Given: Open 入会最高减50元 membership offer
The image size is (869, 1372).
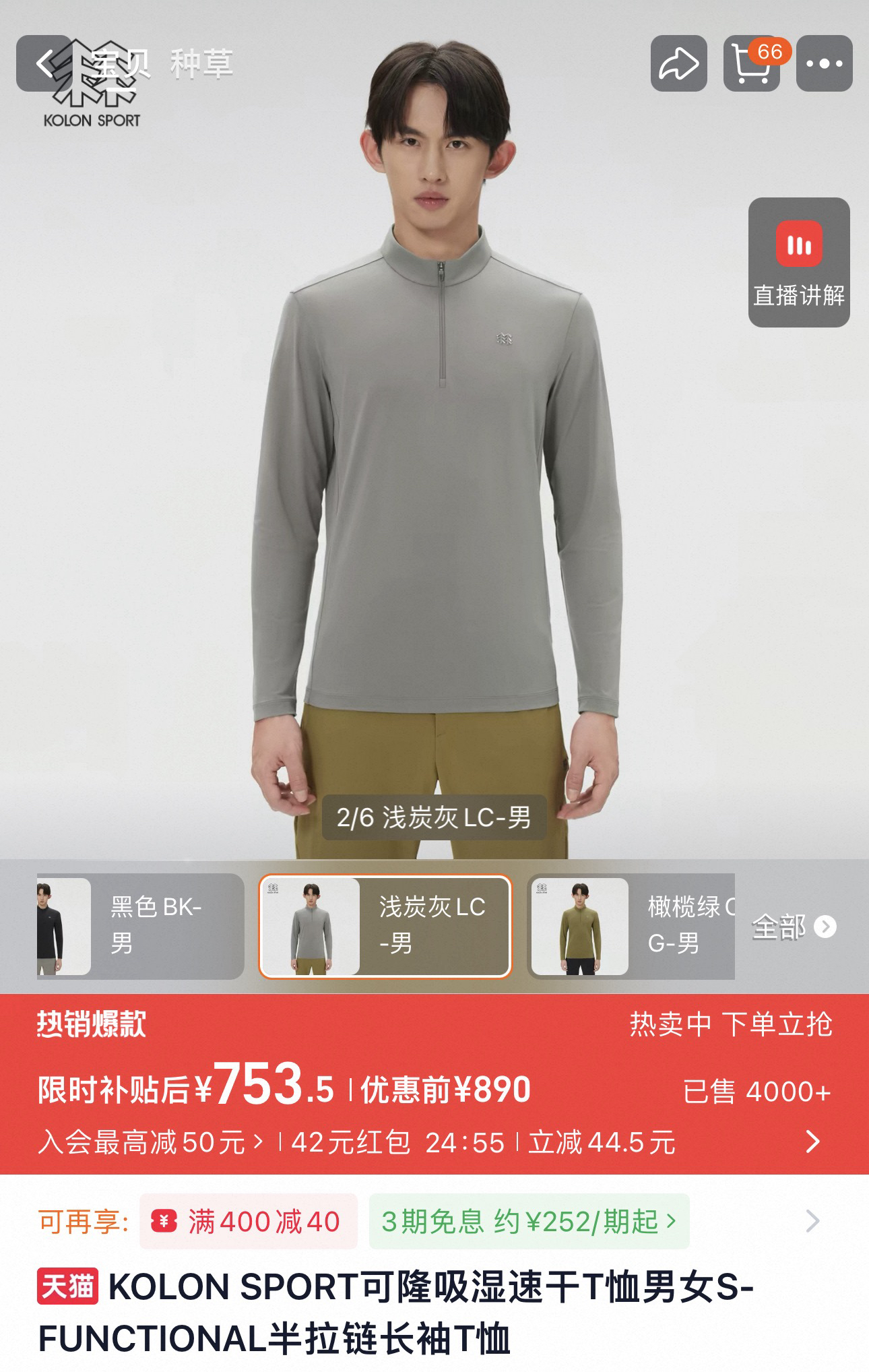Looking at the screenshot, I should tap(151, 1142).
